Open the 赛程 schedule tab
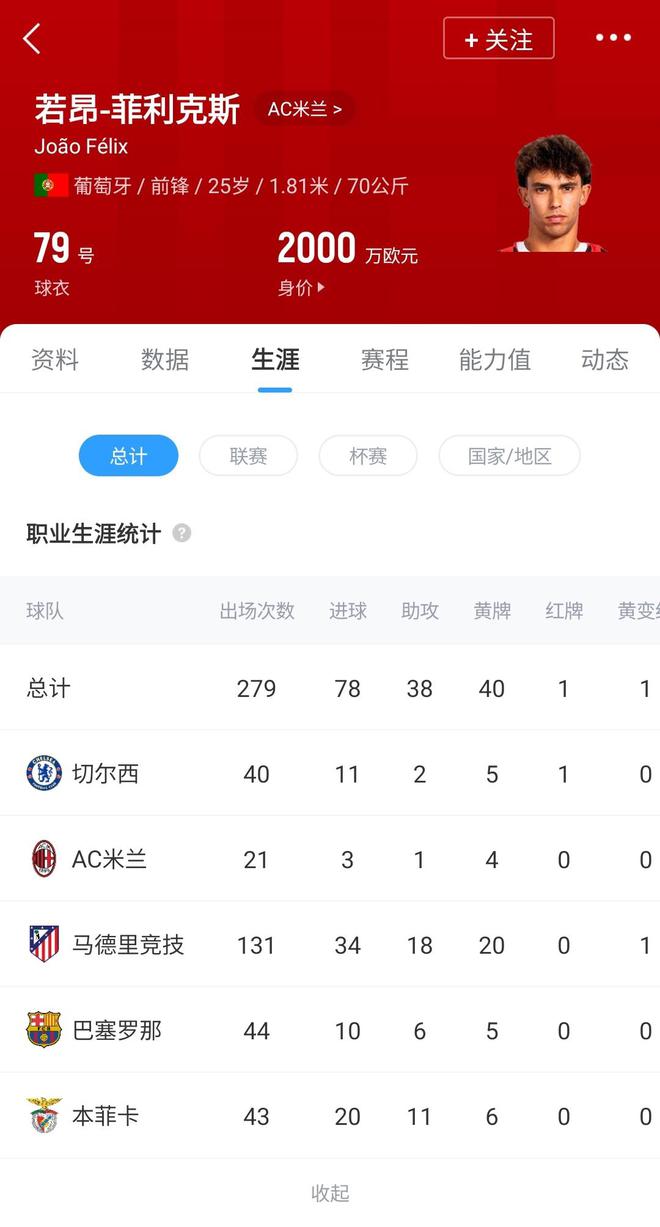 (x=385, y=360)
